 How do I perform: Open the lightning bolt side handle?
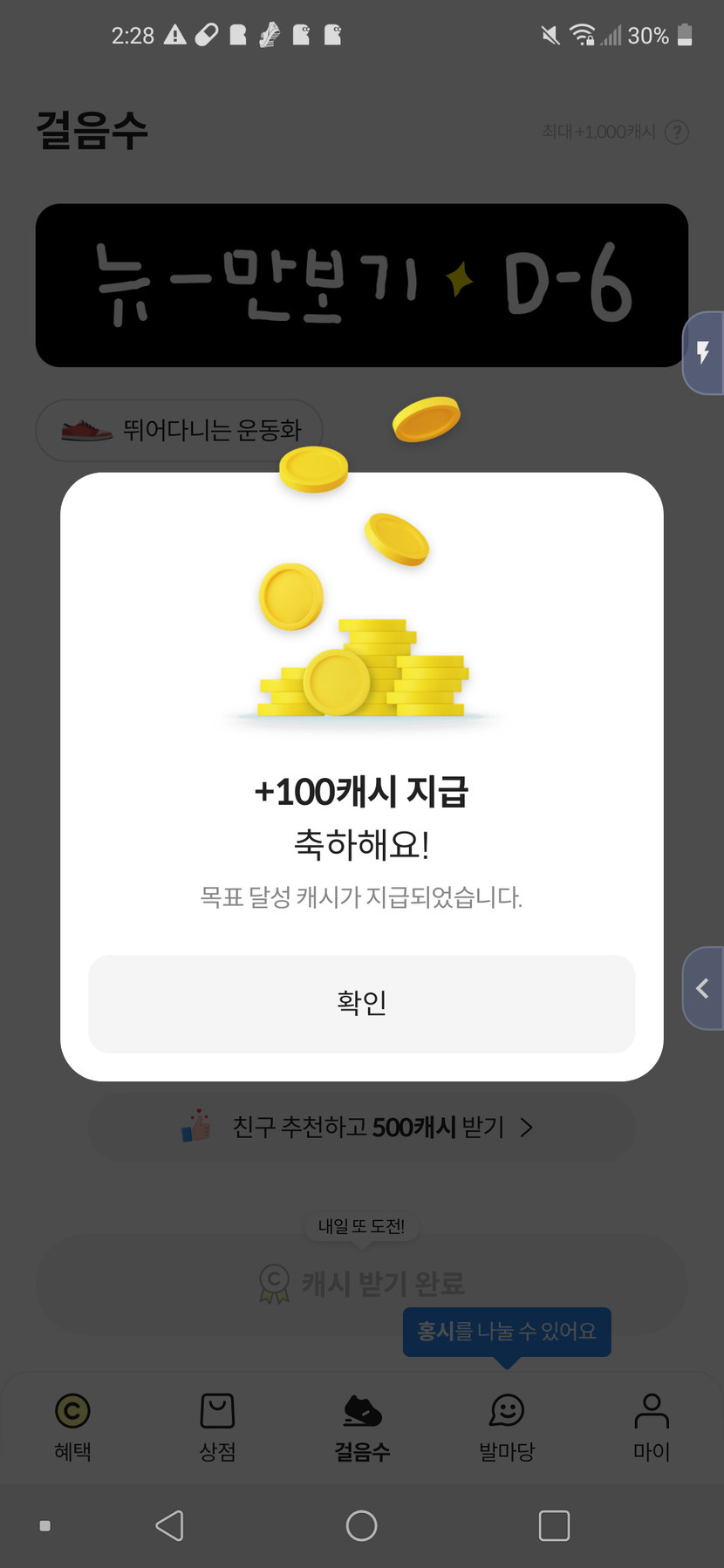[703, 353]
